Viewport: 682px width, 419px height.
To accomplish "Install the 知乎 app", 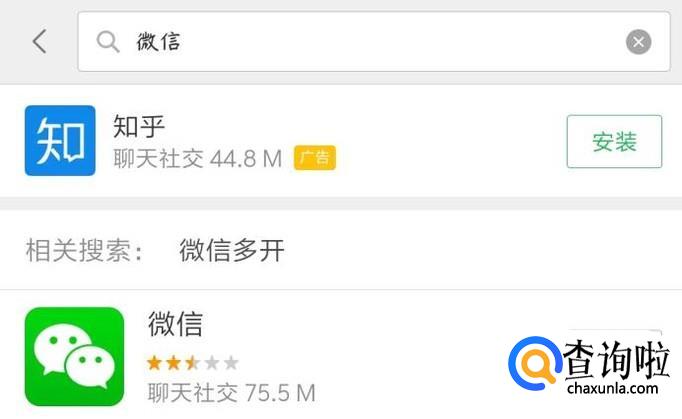I will (x=614, y=141).
